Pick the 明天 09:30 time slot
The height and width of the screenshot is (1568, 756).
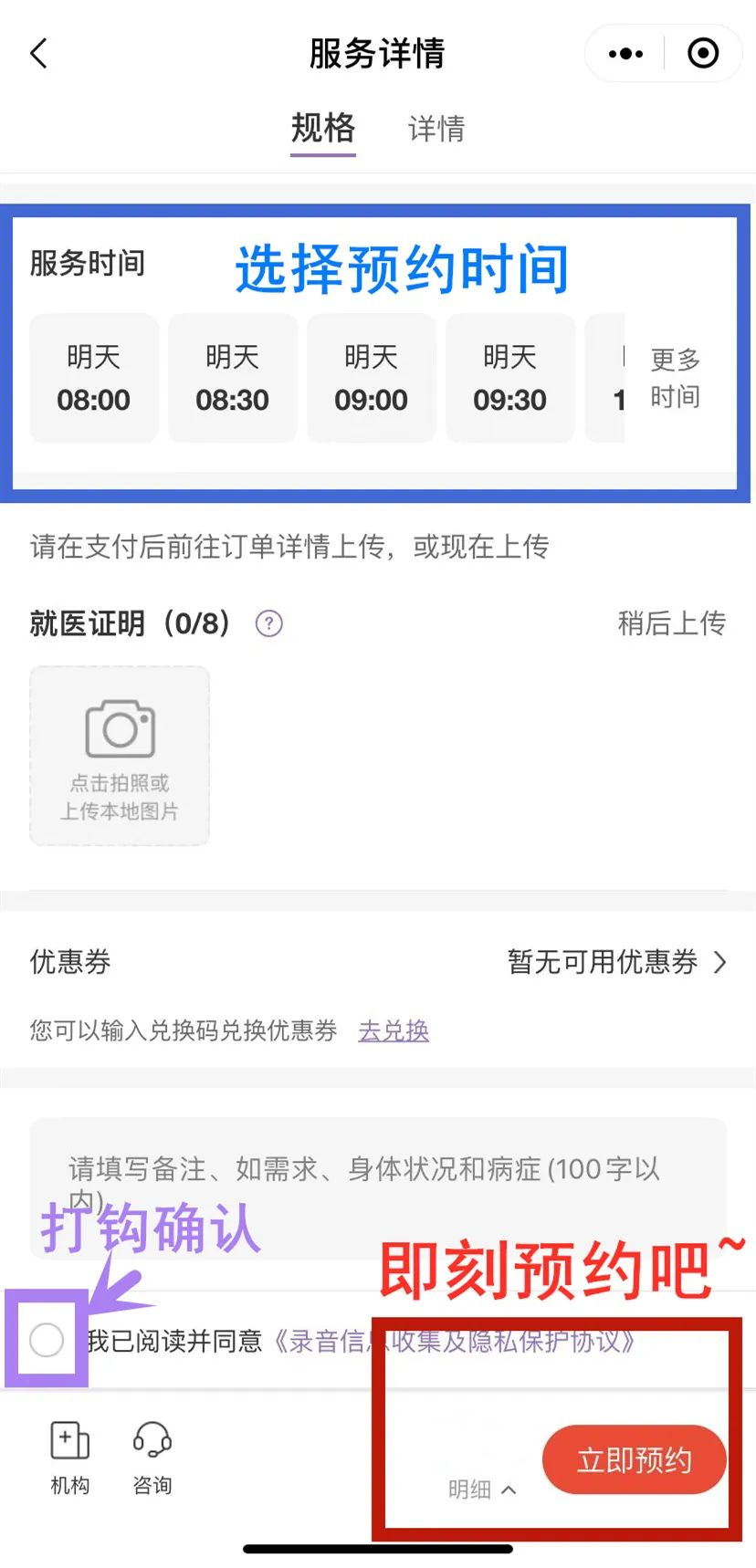click(x=509, y=378)
